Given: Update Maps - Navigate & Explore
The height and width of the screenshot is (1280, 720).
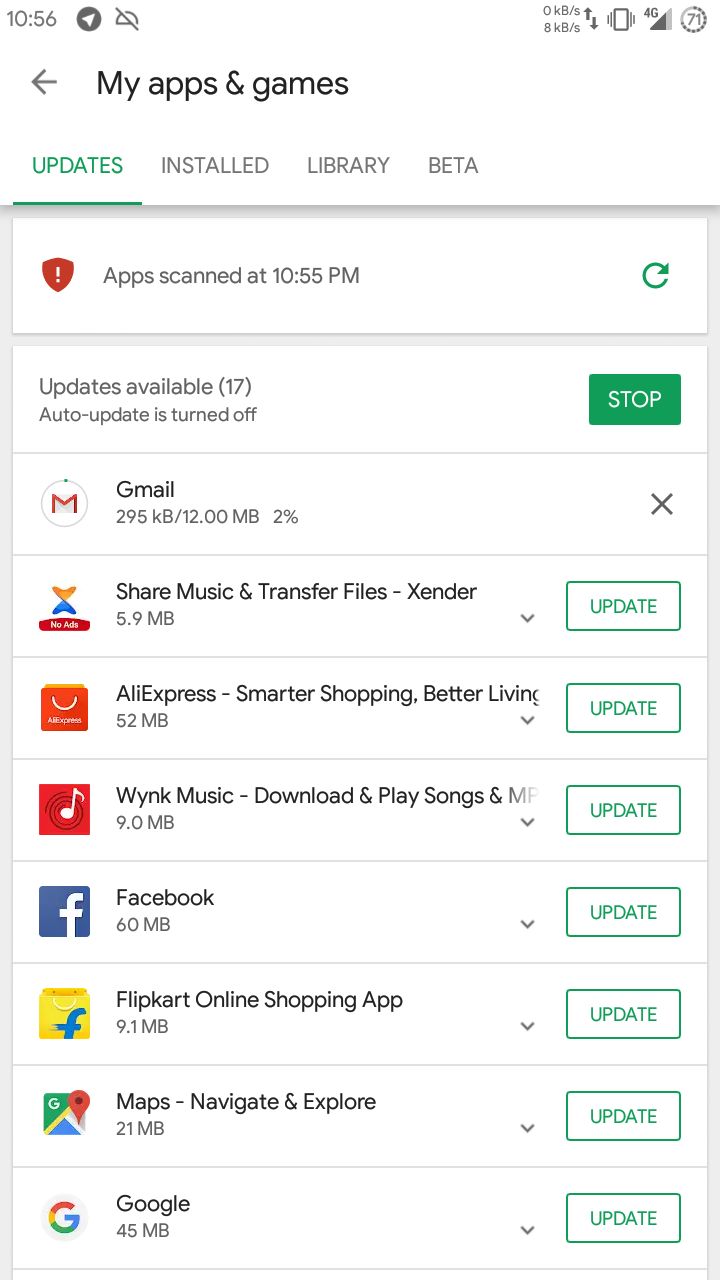Looking at the screenshot, I should pos(623,1116).
